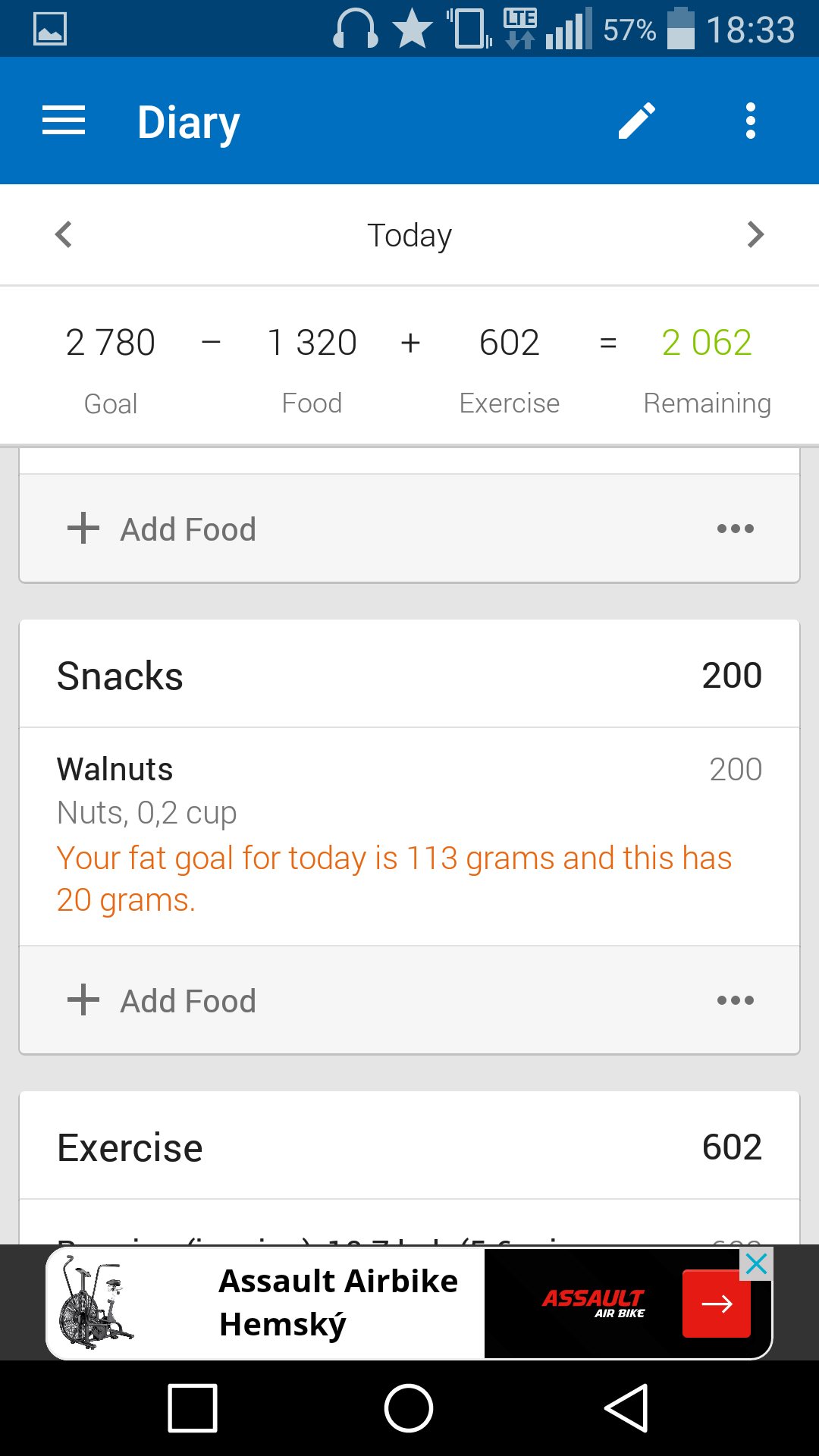Go to the next day
Viewport: 819px width, 1456px height.
[755, 234]
